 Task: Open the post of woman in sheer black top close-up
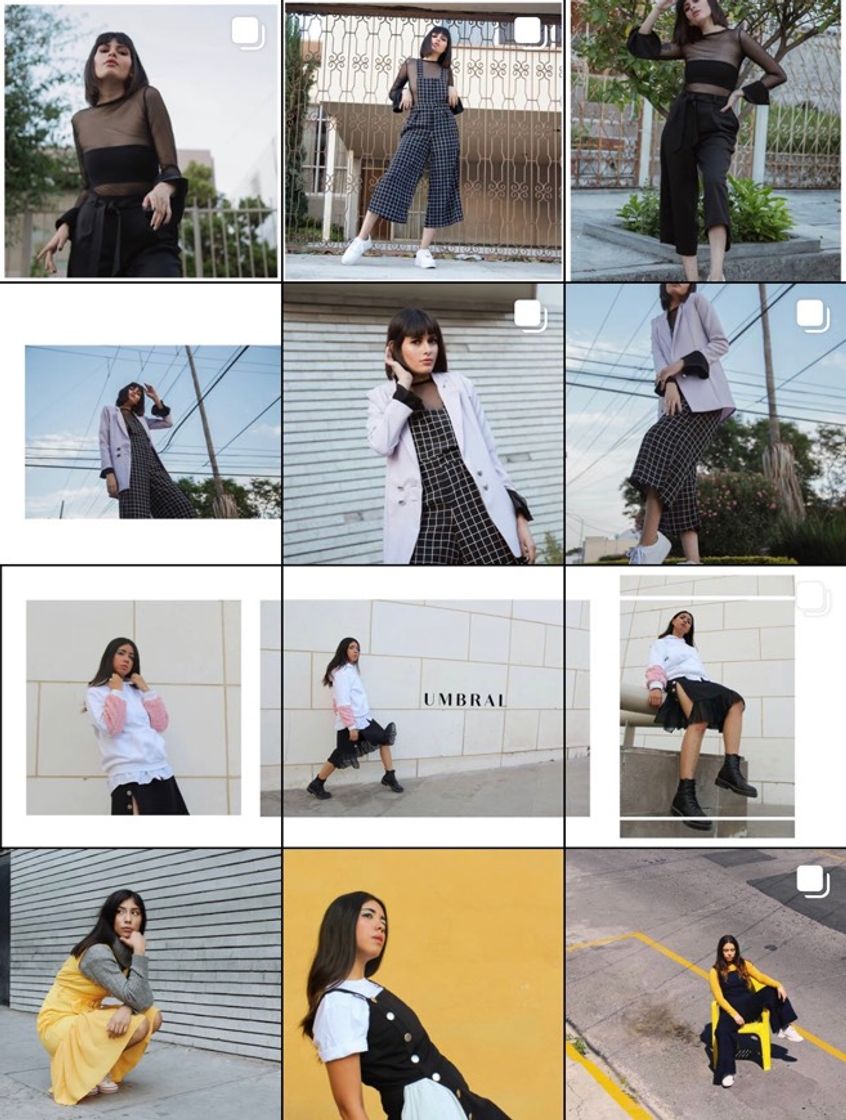(141, 140)
